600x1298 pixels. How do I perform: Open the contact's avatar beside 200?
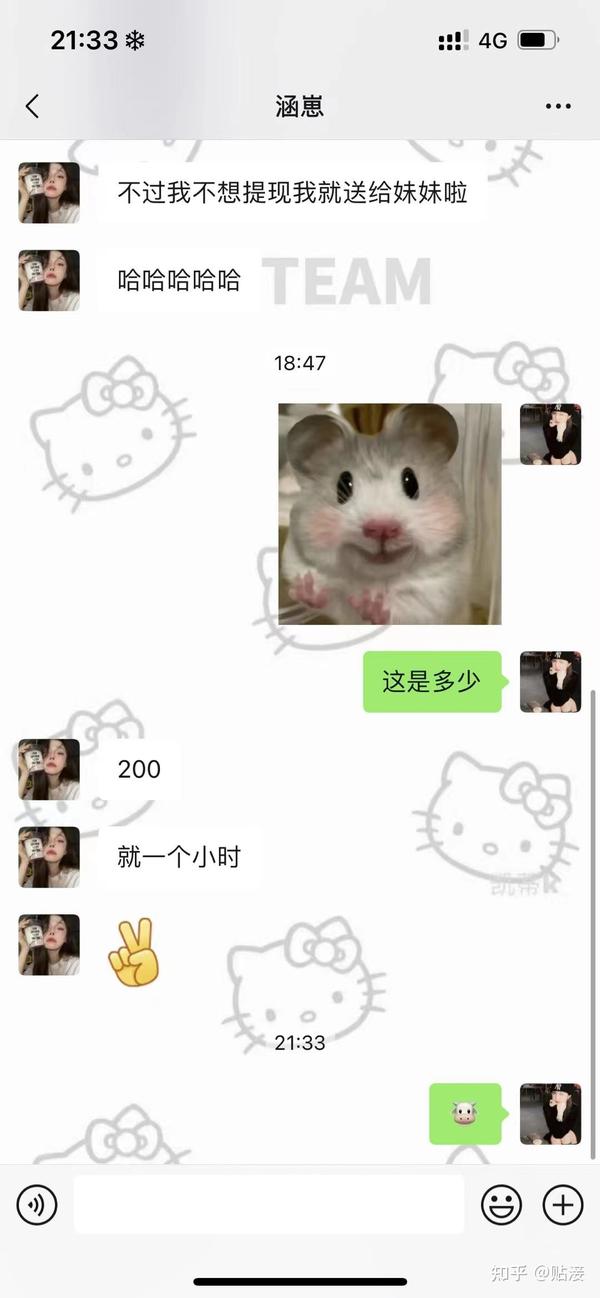[x=49, y=769]
